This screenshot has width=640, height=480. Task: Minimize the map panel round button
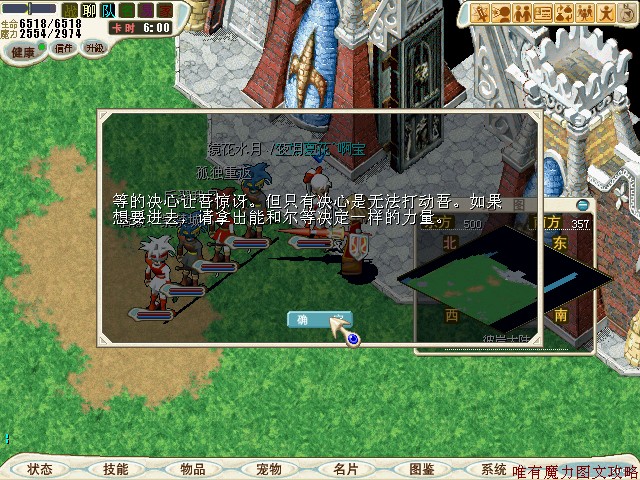[582, 206]
